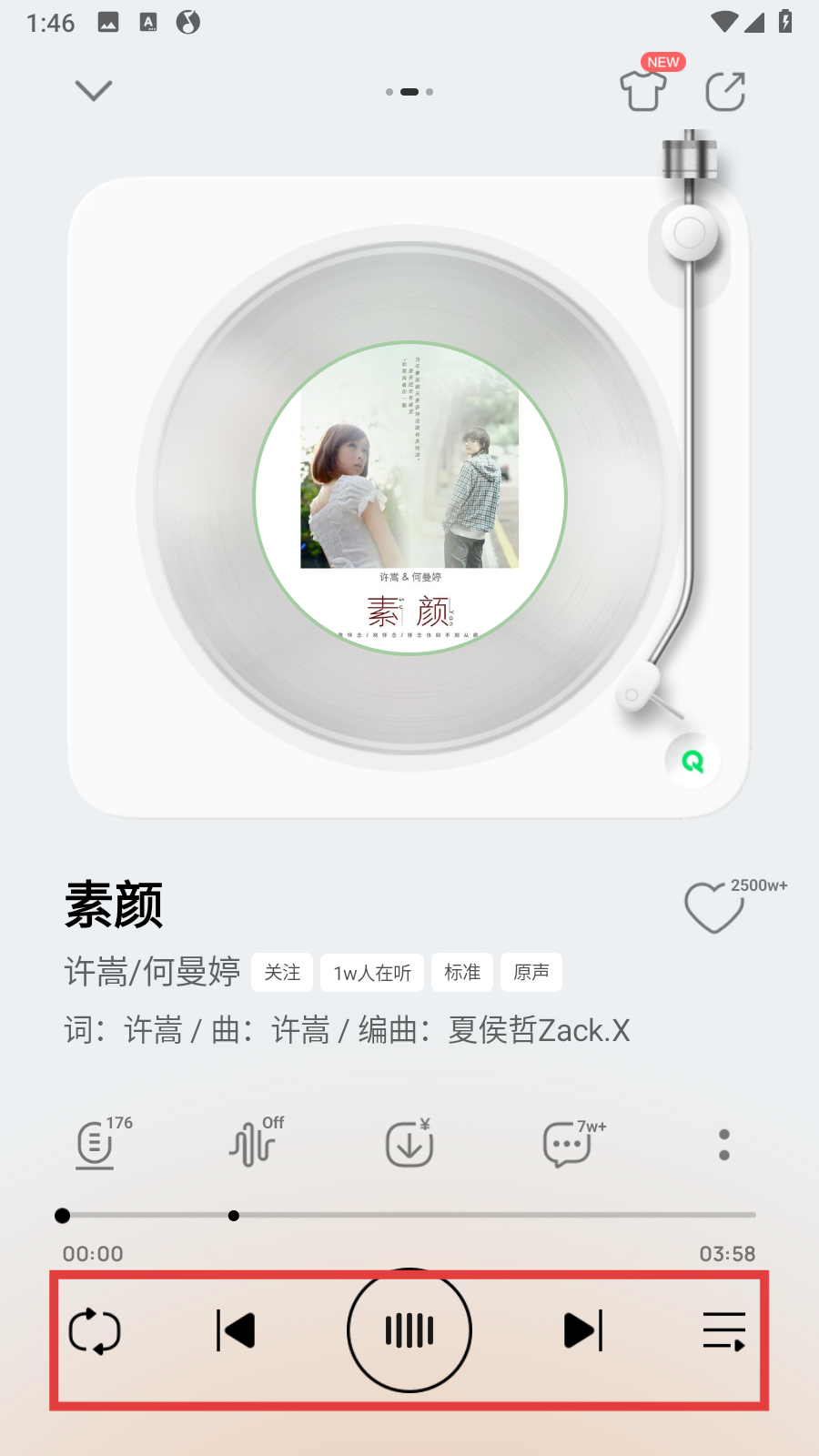819x1456 pixels.
Task: Open artist page 许嵩/何曼婷
Action: 152,972
